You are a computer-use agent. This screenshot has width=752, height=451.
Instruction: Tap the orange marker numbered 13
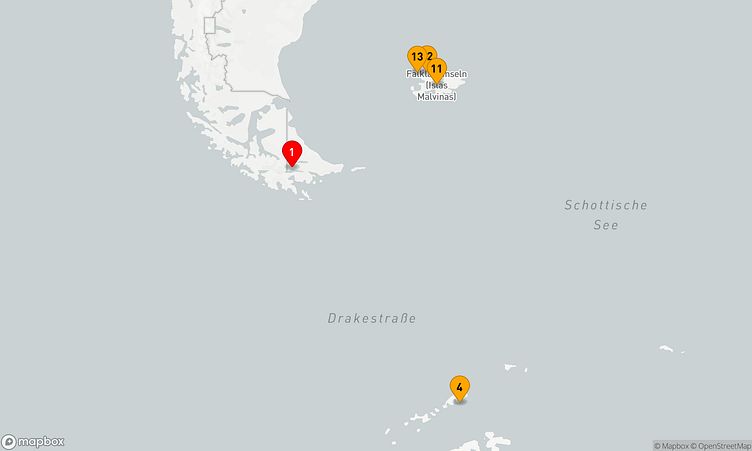tap(416, 57)
